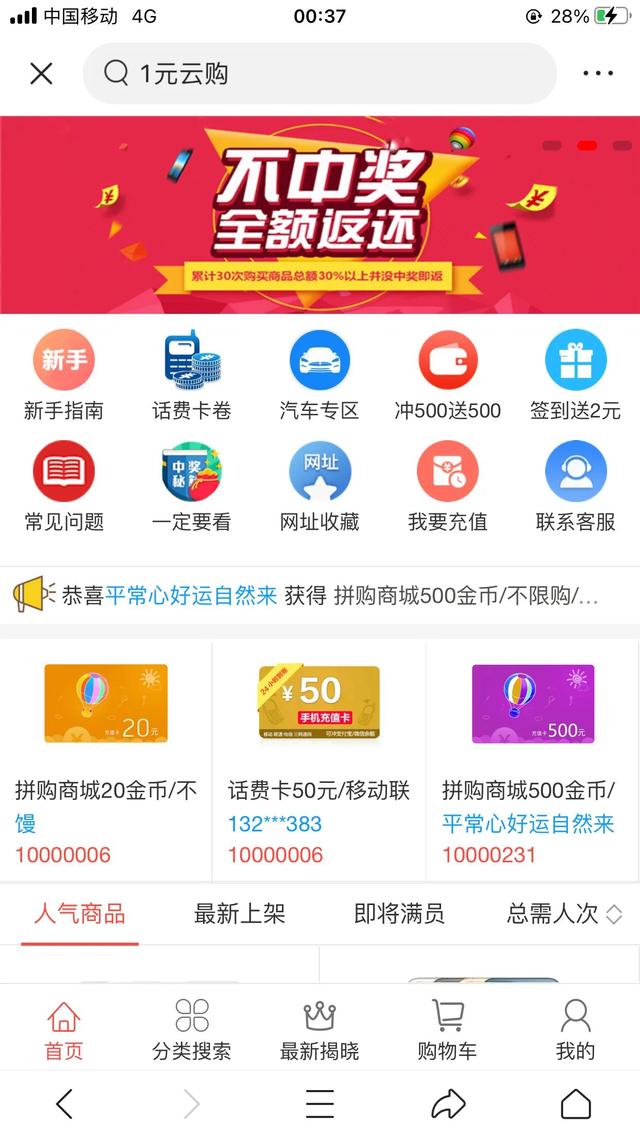The width and height of the screenshot is (640, 1138).
Task: Open the three-dot overflow menu
Action: tap(598, 73)
